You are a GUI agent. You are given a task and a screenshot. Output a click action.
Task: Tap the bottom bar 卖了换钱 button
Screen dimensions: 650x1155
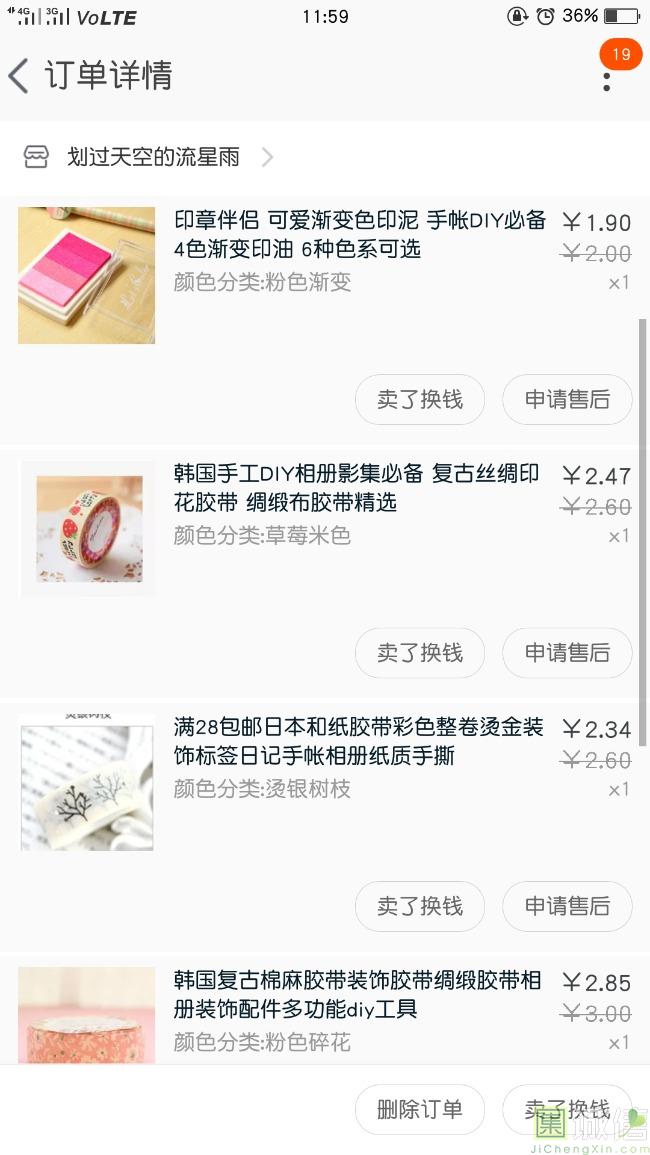point(567,1109)
